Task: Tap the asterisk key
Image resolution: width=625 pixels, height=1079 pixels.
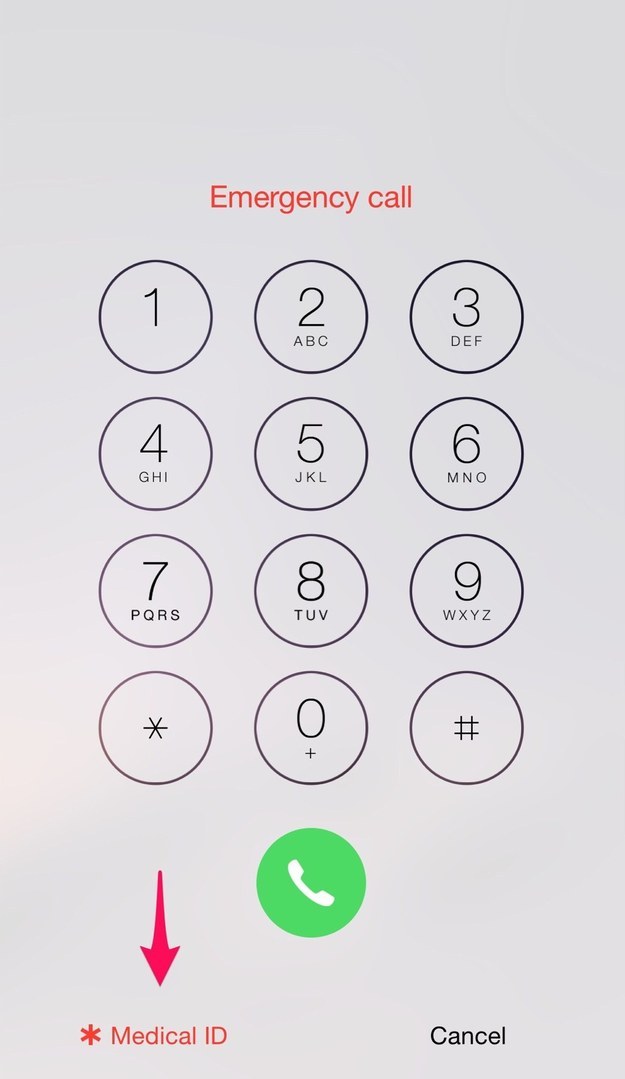Action: 156,728
